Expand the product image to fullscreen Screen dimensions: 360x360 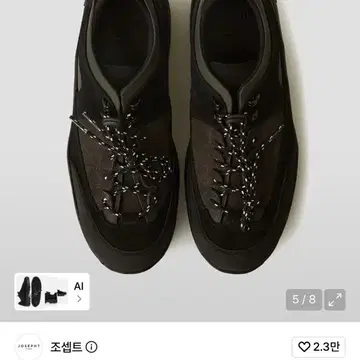(335, 300)
